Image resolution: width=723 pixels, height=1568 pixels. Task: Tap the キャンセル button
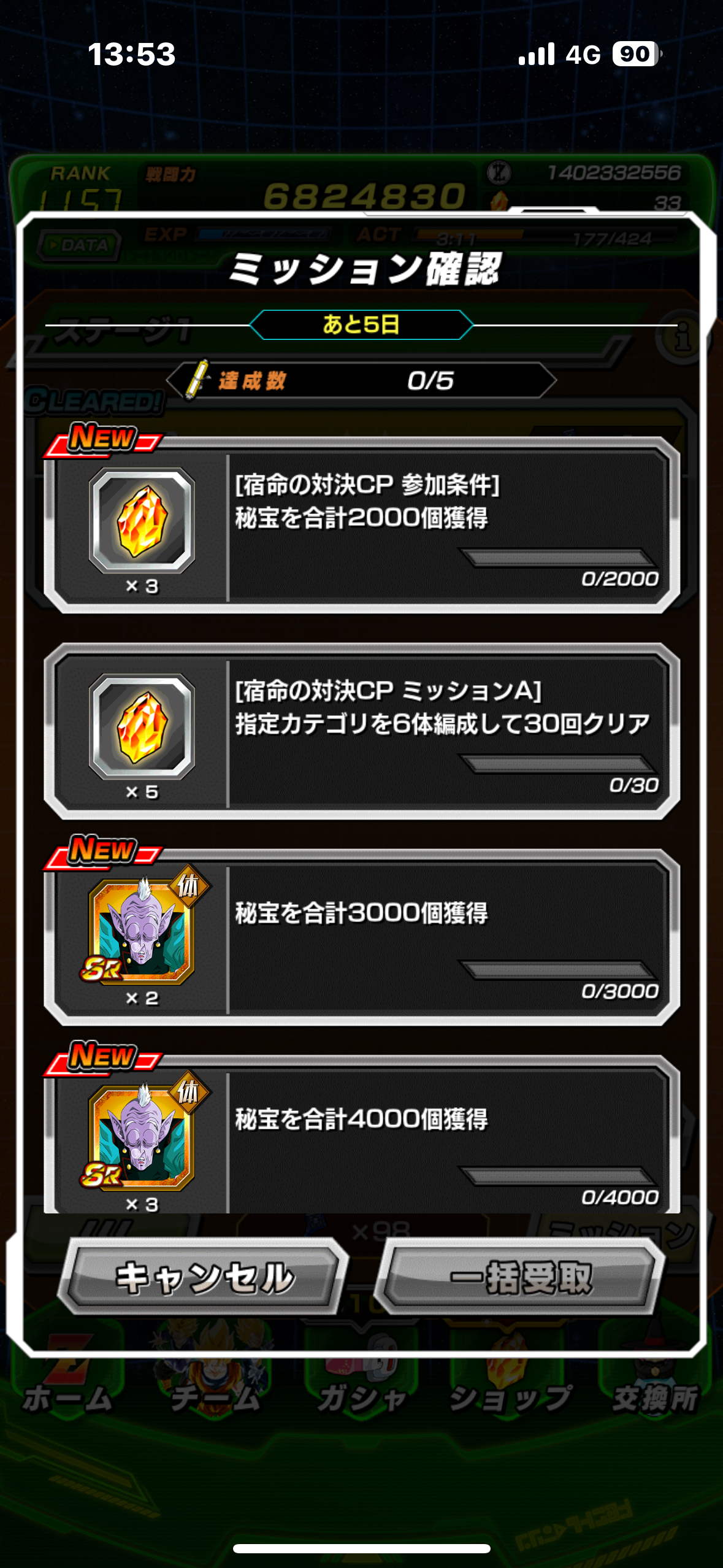(204, 1277)
